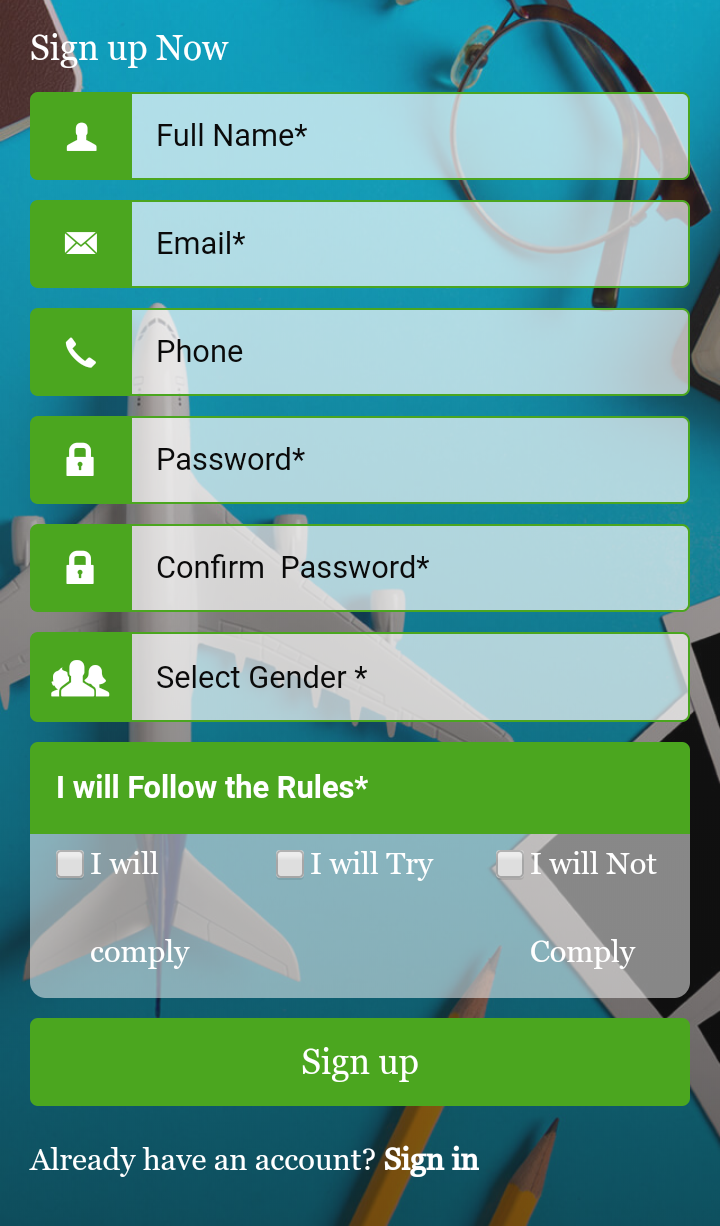Tick the "I will Not Comply" checkbox
This screenshot has width=720, height=1226.
coord(510,864)
